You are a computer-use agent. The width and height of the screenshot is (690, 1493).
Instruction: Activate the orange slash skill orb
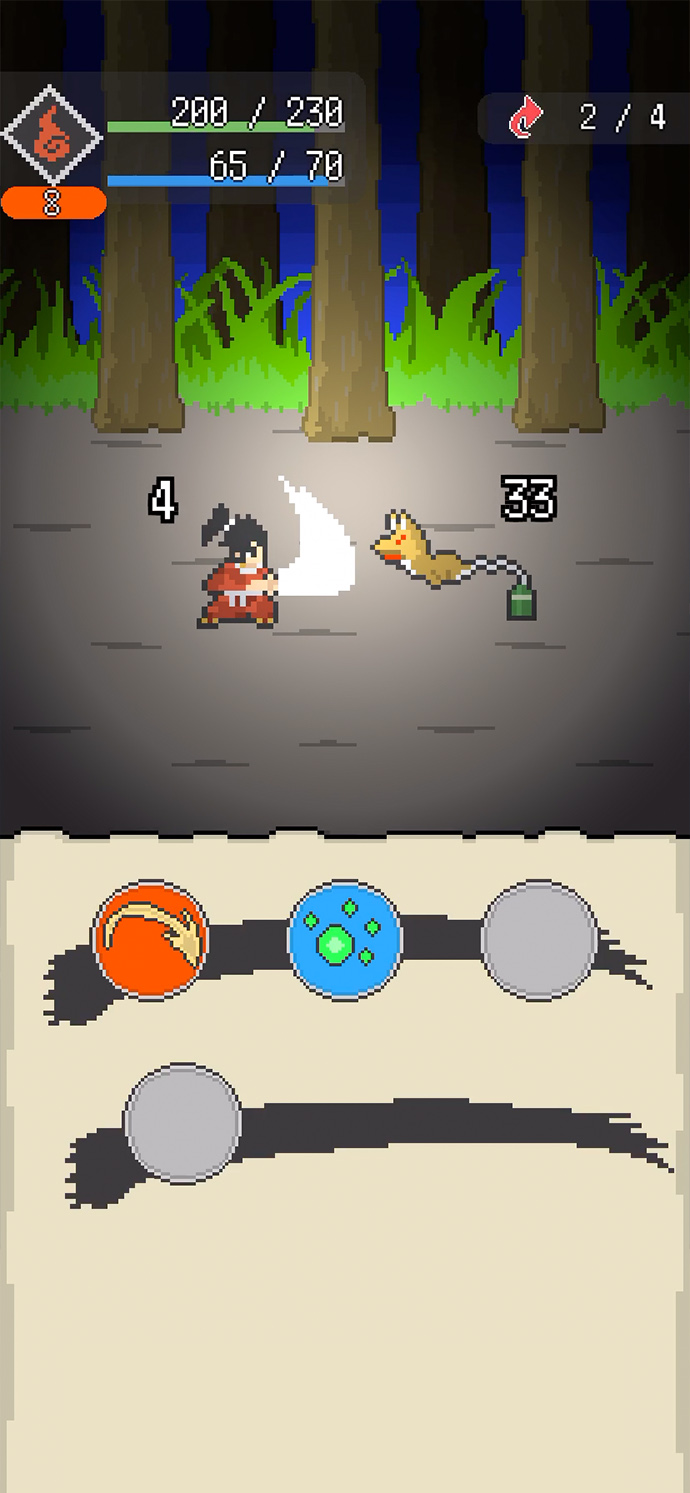(x=151, y=939)
